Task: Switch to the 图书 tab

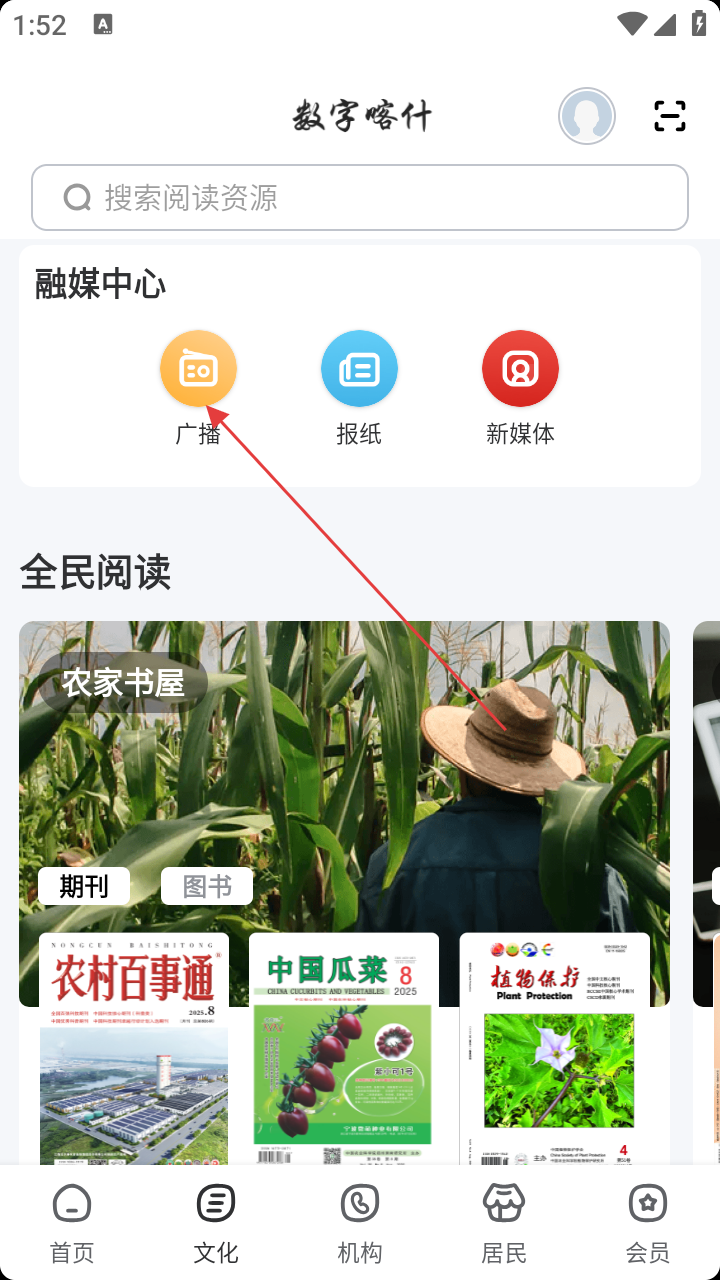Action: coord(207,886)
